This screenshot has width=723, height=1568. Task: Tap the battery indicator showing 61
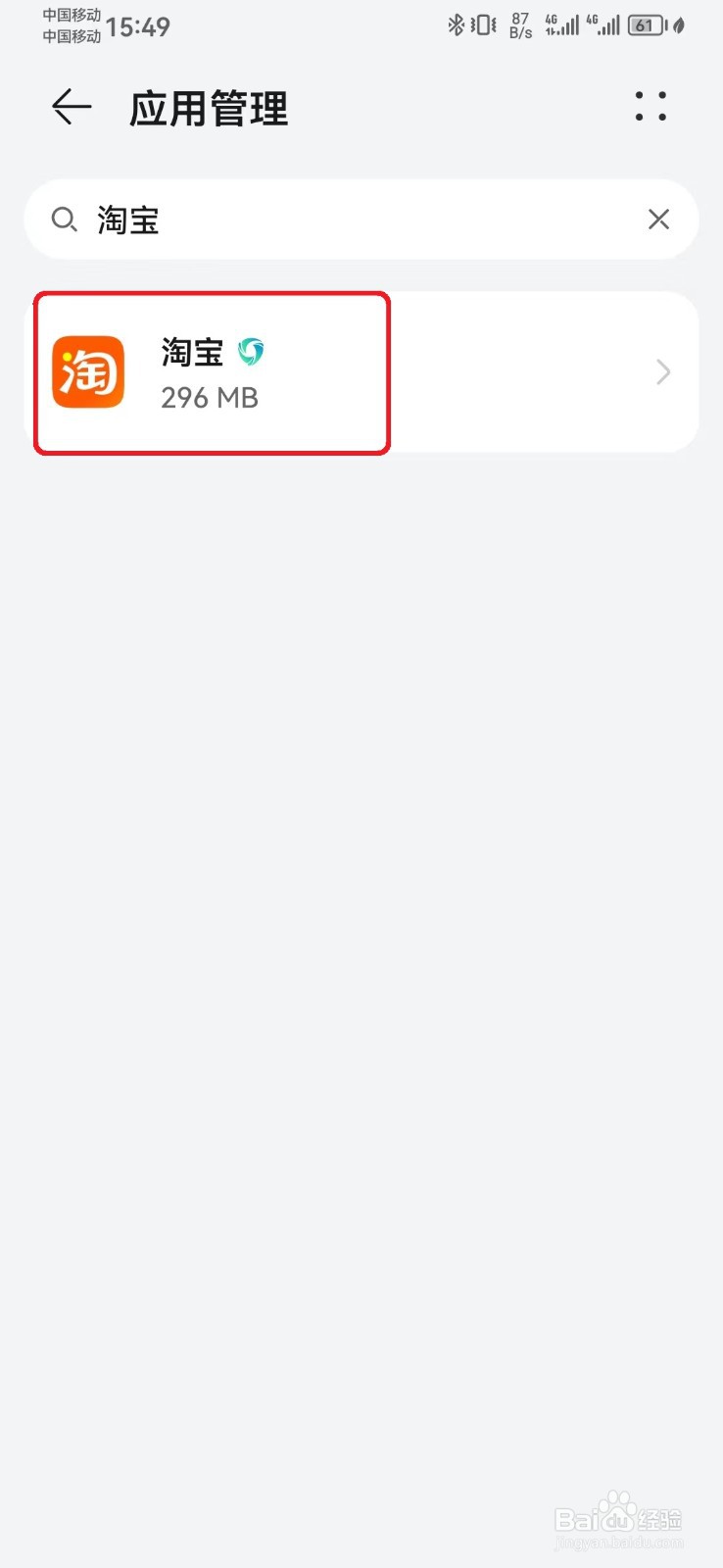[x=647, y=25]
